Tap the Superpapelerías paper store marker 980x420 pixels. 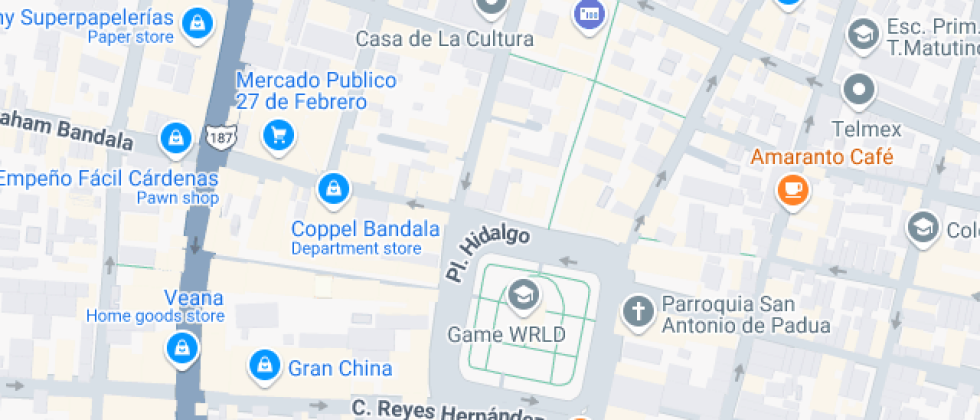click(x=198, y=21)
